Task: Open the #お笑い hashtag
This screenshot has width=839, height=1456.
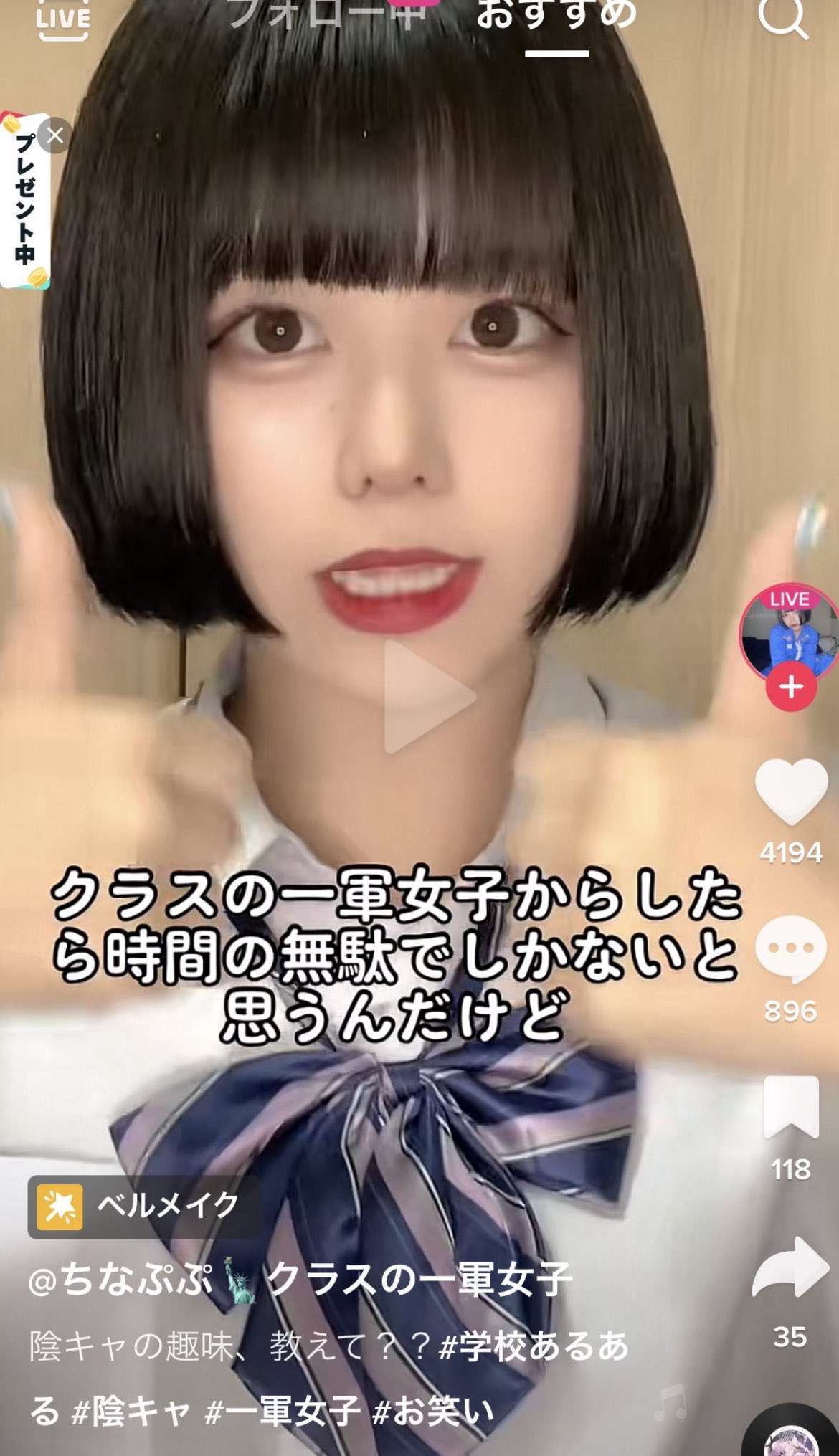Action: (434, 1410)
